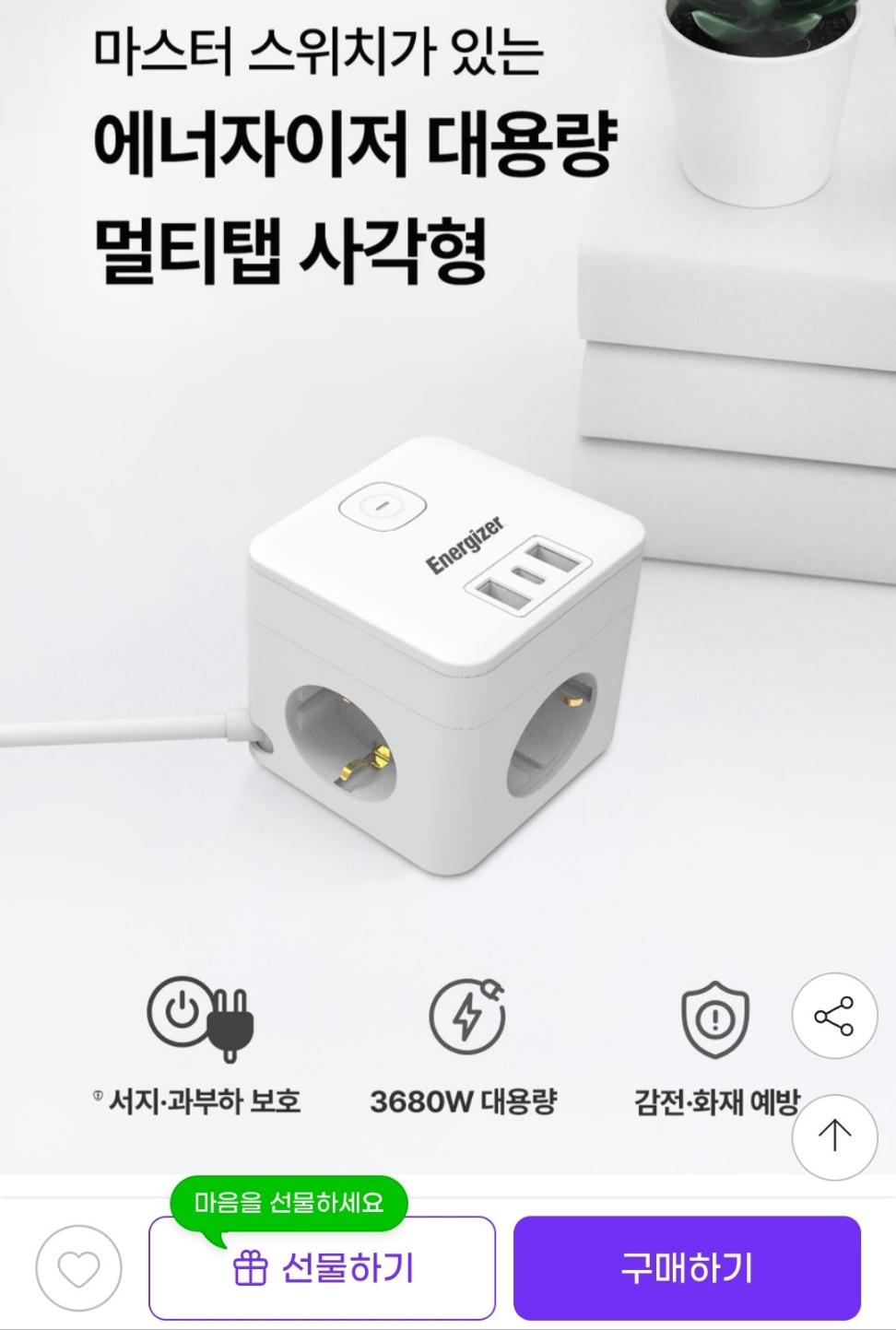Image resolution: width=896 pixels, height=1330 pixels.
Task: Share this product page
Action: tap(834, 1016)
